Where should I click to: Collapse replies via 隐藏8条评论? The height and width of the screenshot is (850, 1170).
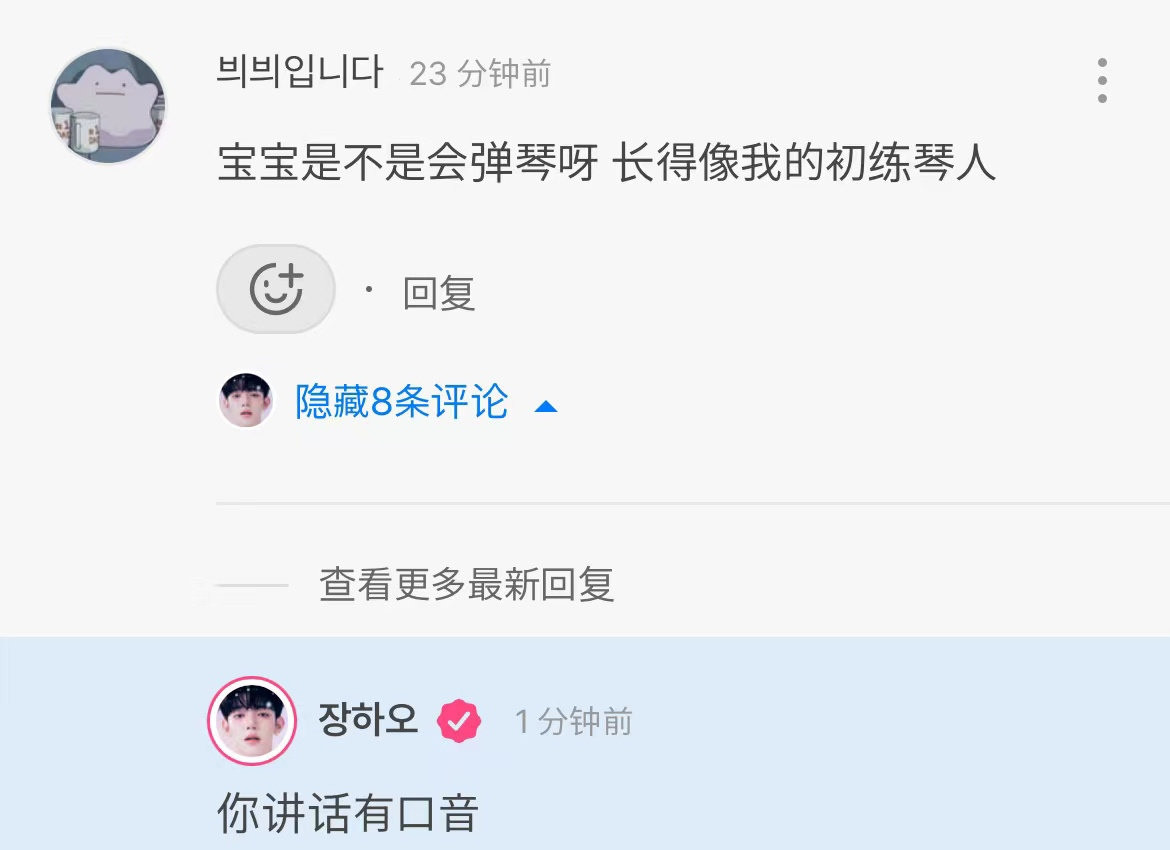point(402,403)
